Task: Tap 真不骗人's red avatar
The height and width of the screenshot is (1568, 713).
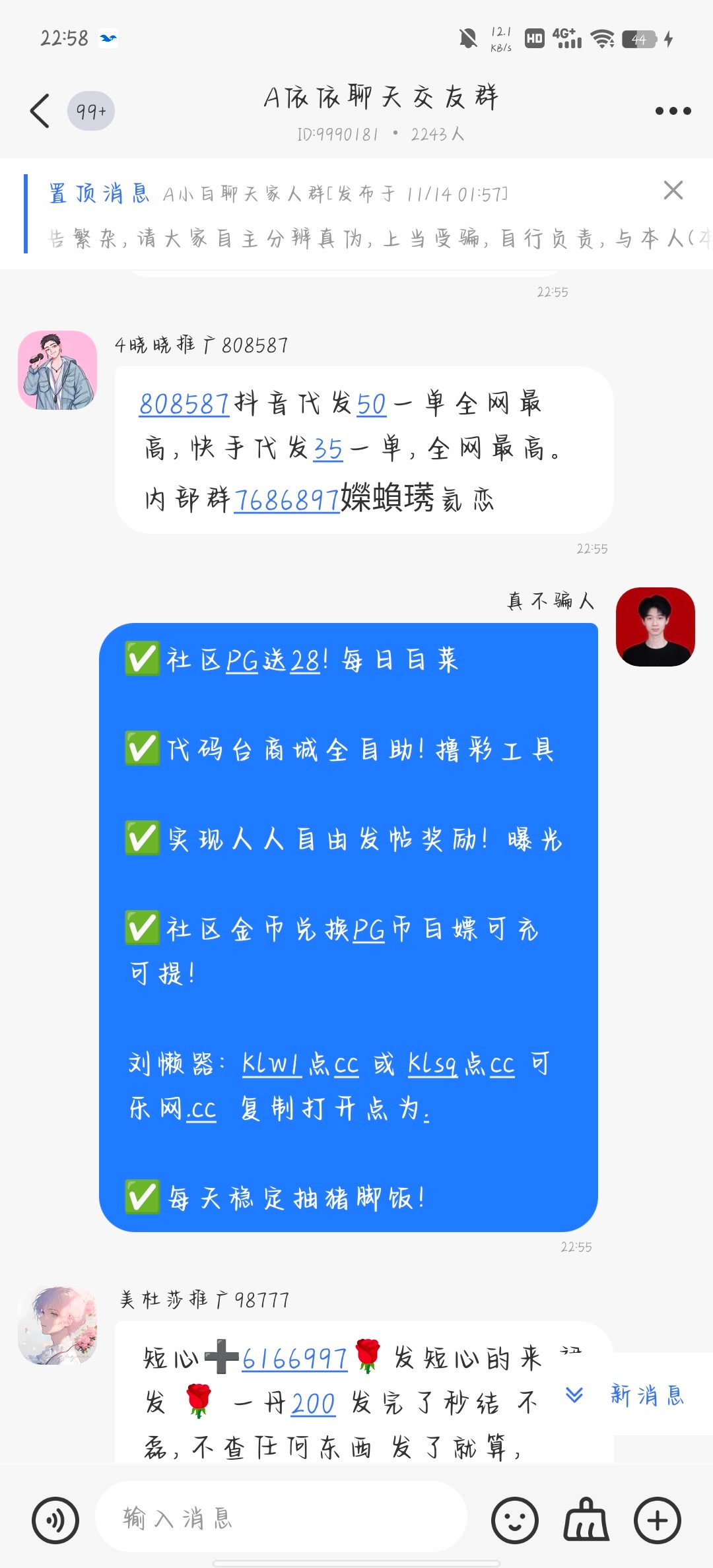Action: pos(656,628)
